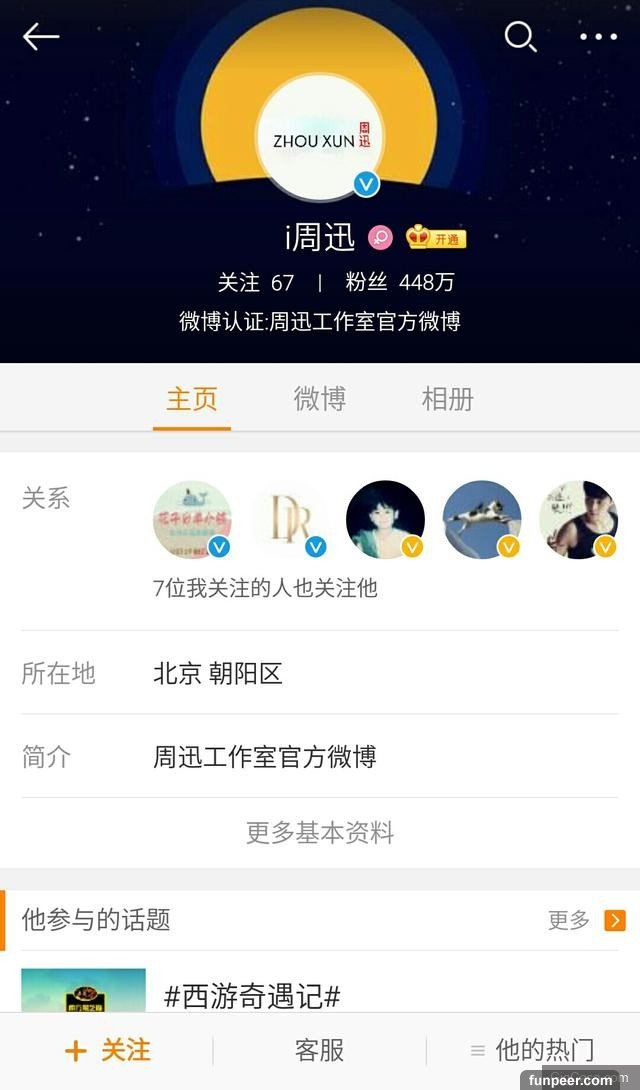Screen dimensions: 640x1090
Task: View the 粉丝 448万 followers list
Action: pyautogui.click(x=400, y=283)
